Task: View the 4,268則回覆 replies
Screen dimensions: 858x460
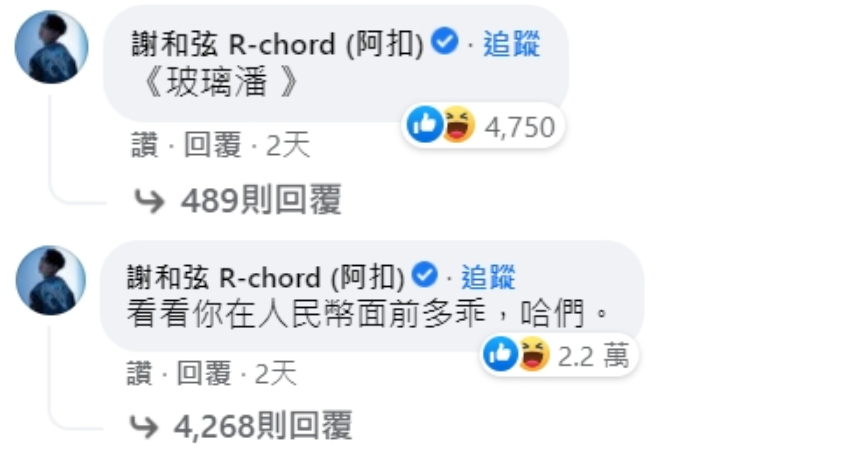Action: click(262, 427)
